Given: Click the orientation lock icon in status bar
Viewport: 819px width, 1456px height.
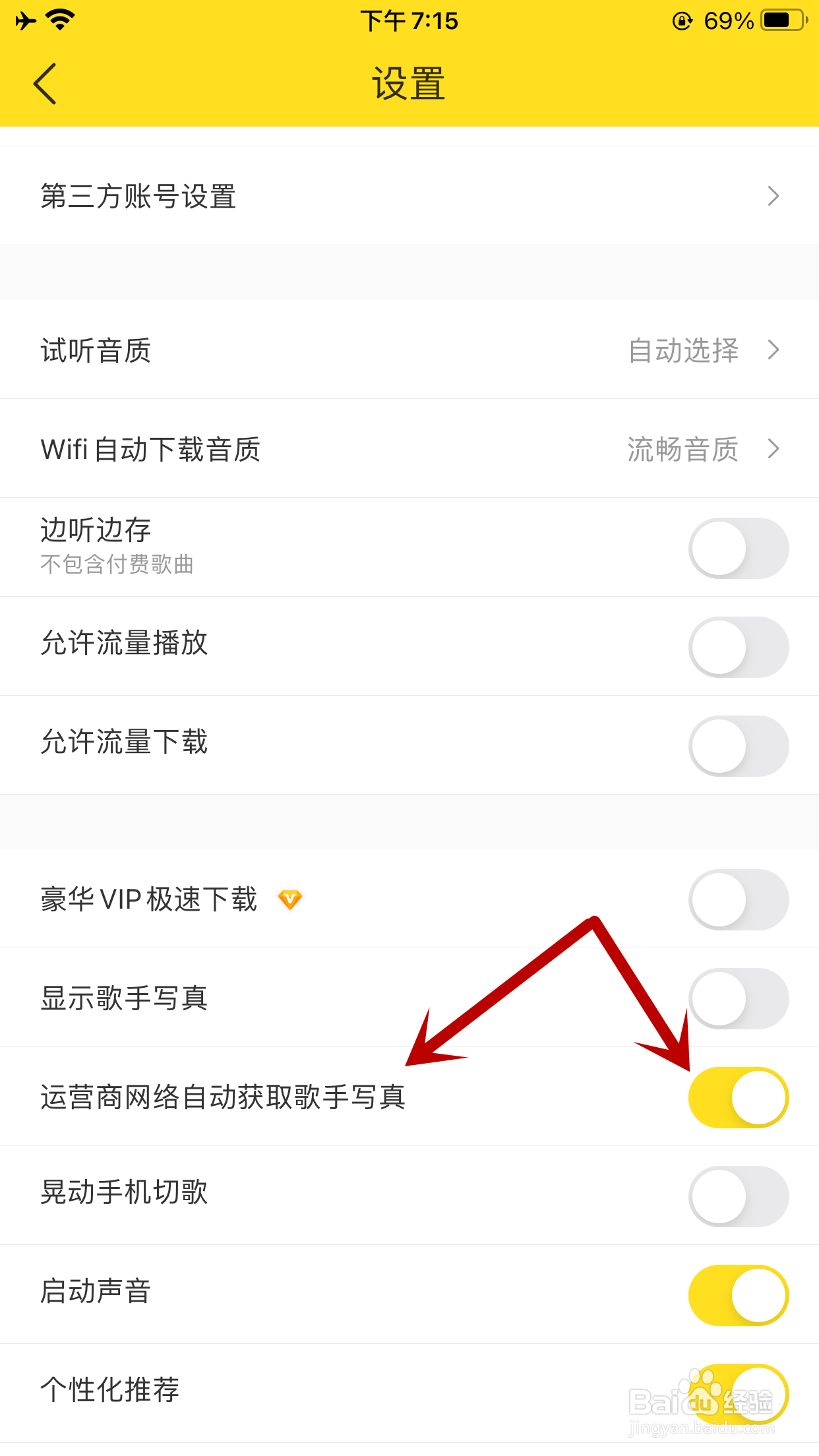Looking at the screenshot, I should pos(682,21).
